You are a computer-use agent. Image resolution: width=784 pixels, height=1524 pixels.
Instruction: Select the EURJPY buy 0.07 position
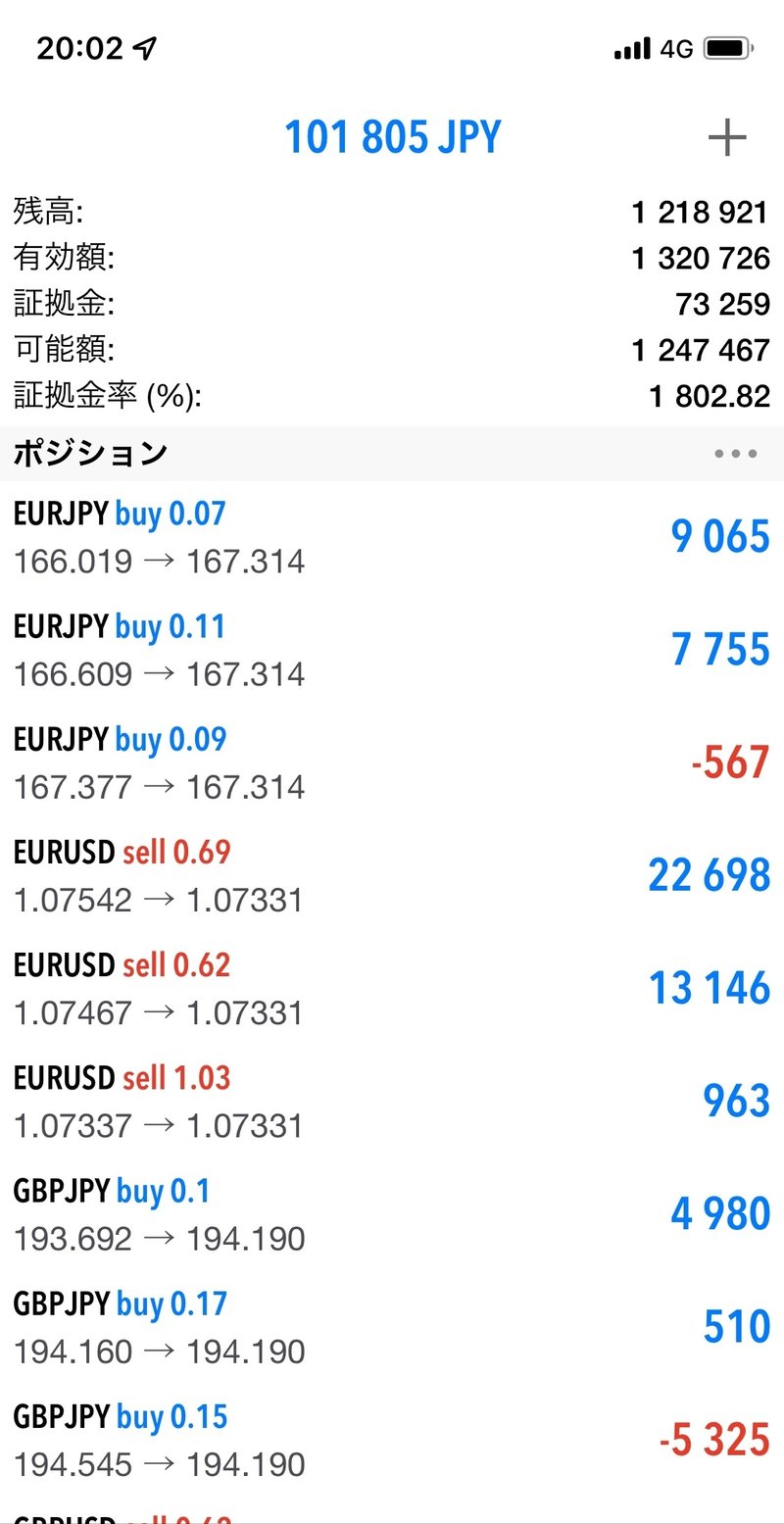[x=392, y=536]
